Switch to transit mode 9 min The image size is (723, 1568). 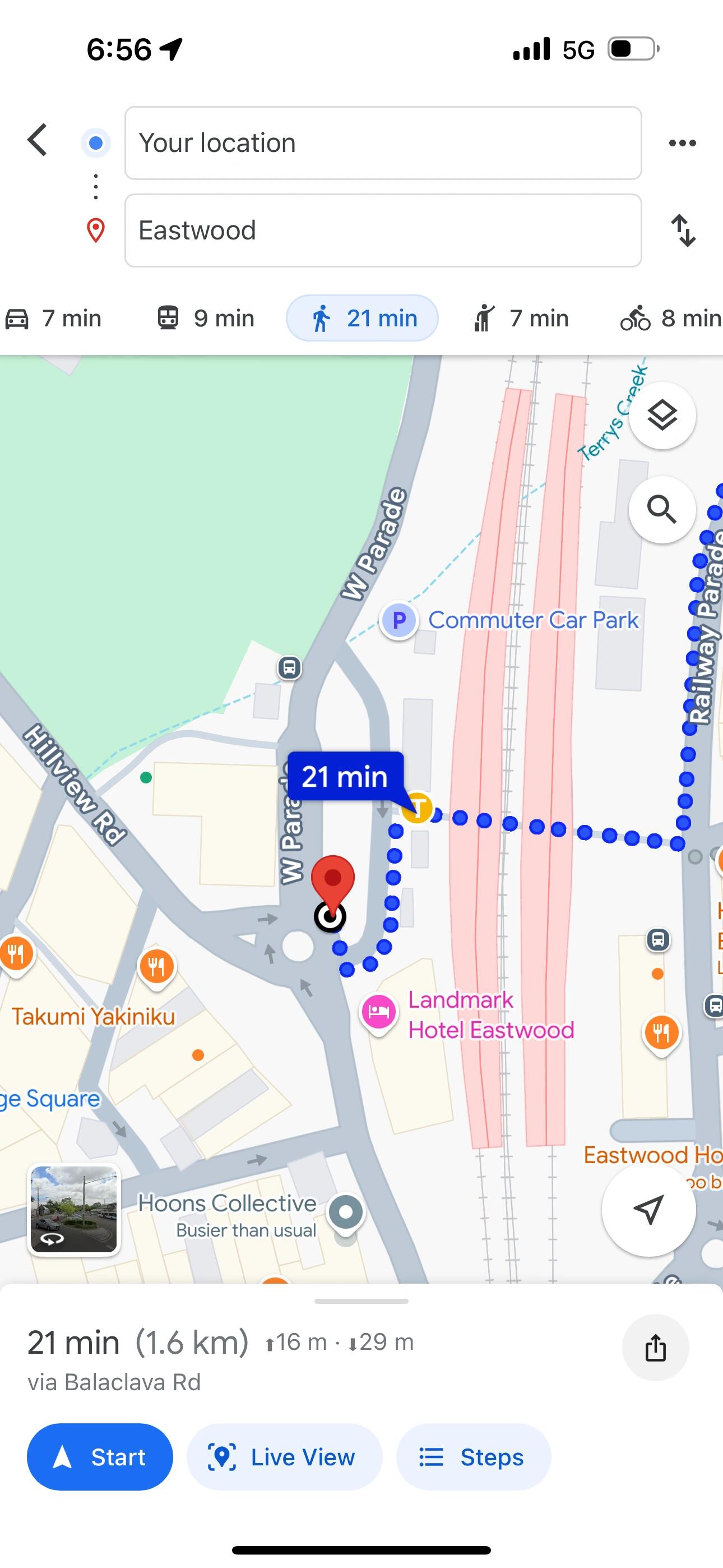pyautogui.click(x=206, y=319)
